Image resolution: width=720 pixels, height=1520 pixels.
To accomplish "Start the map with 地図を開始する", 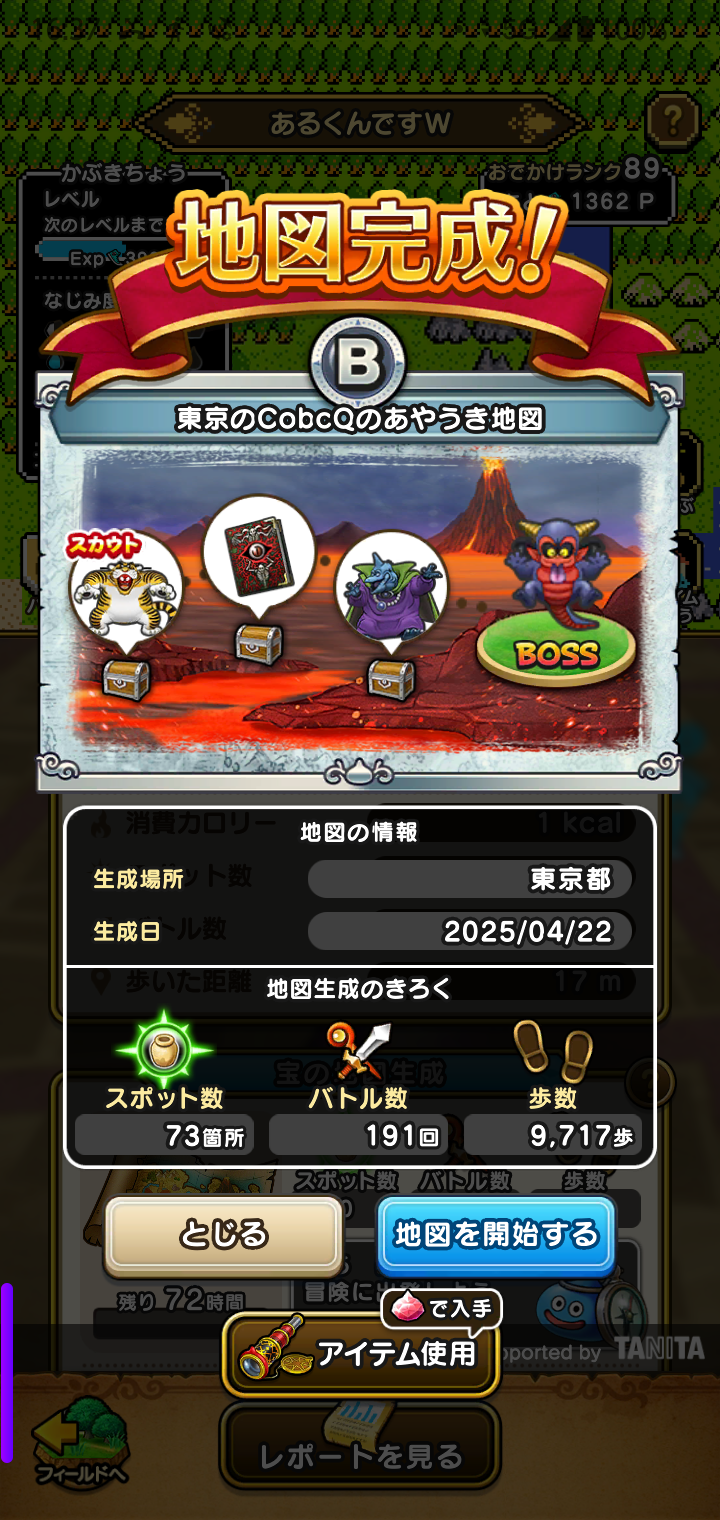I will (496, 1234).
